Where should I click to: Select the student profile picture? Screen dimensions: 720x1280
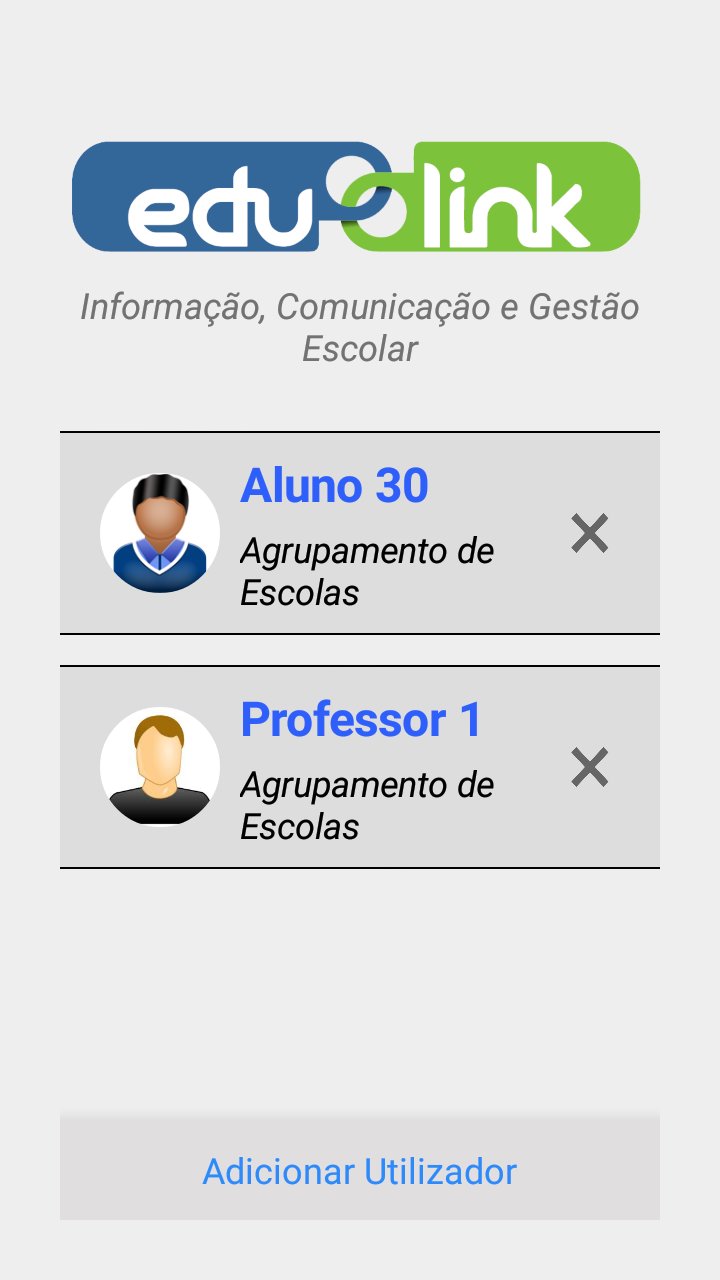click(x=159, y=531)
